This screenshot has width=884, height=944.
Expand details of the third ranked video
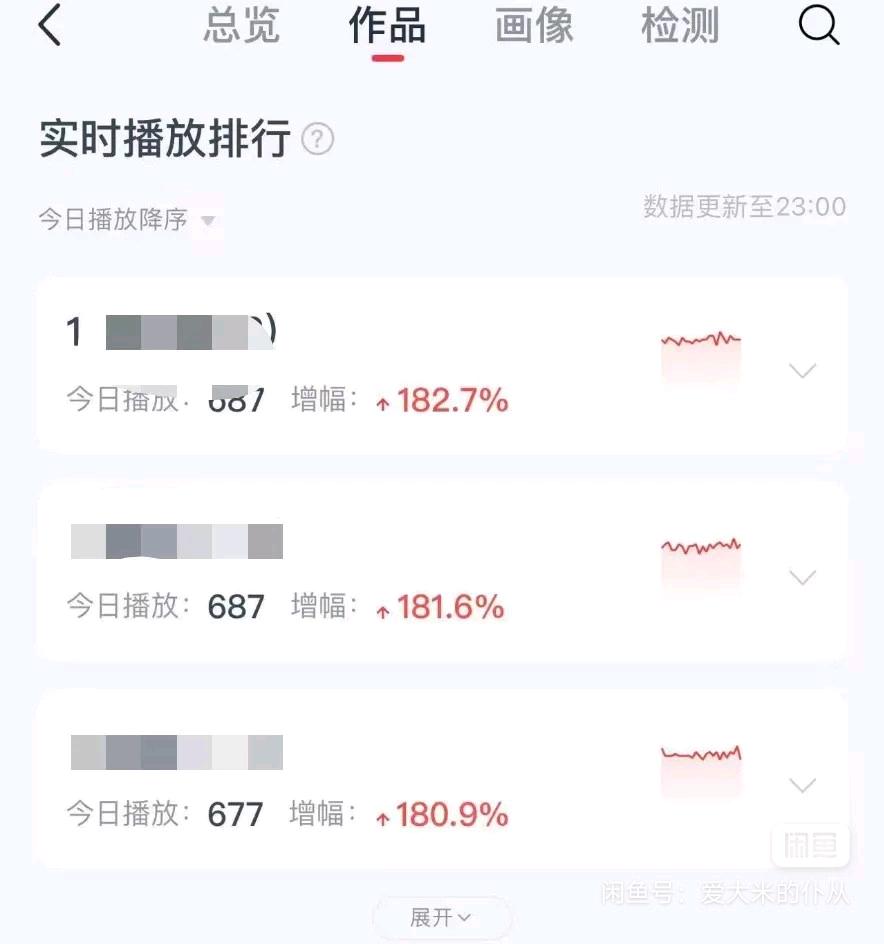pos(803,786)
